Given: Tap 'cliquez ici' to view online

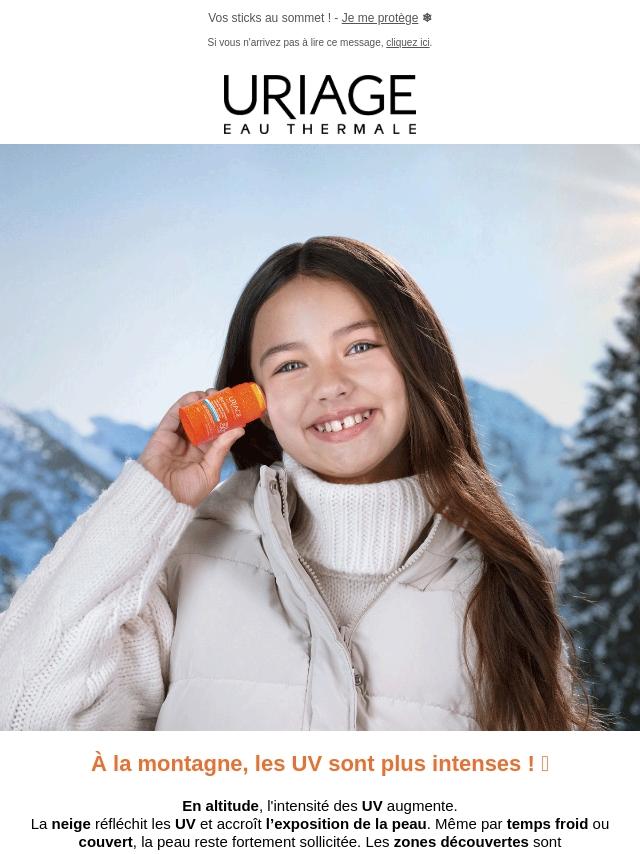Looking at the screenshot, I should click(x=408, y=42).
